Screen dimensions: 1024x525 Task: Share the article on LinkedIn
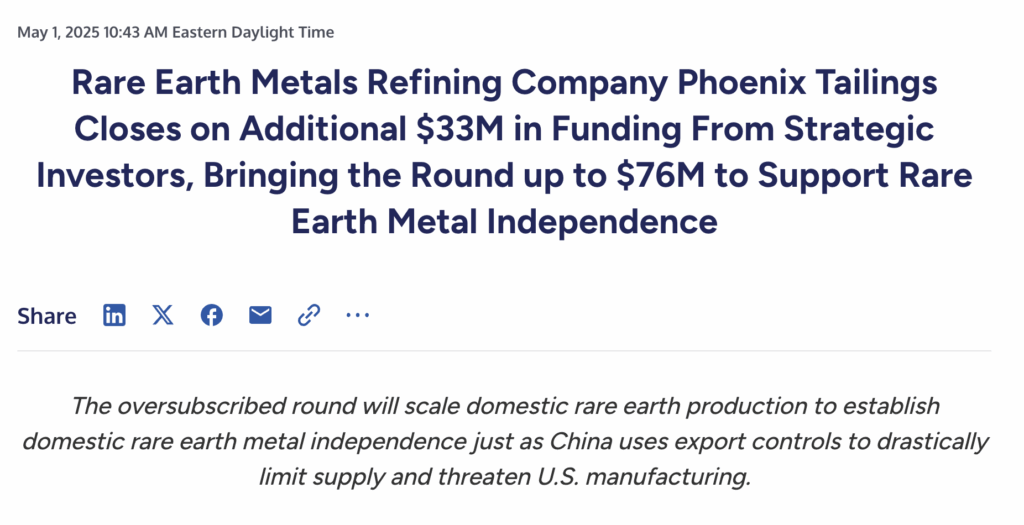tap(115, 316)
